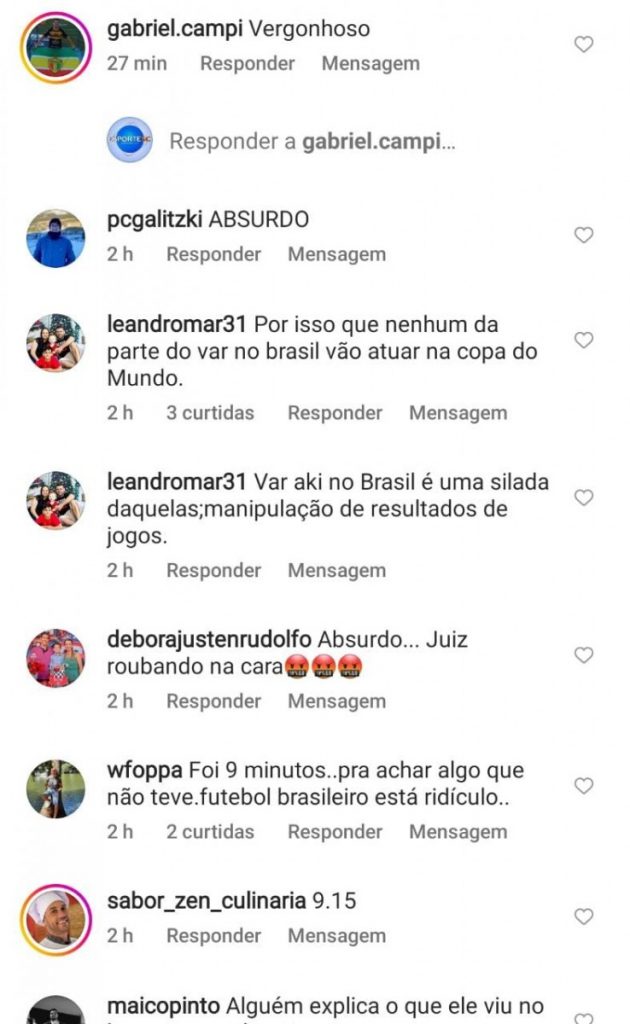Like leandromar31's comment about manipulação de resultados
Screen dimensions: 630x1024
point(584,498)
